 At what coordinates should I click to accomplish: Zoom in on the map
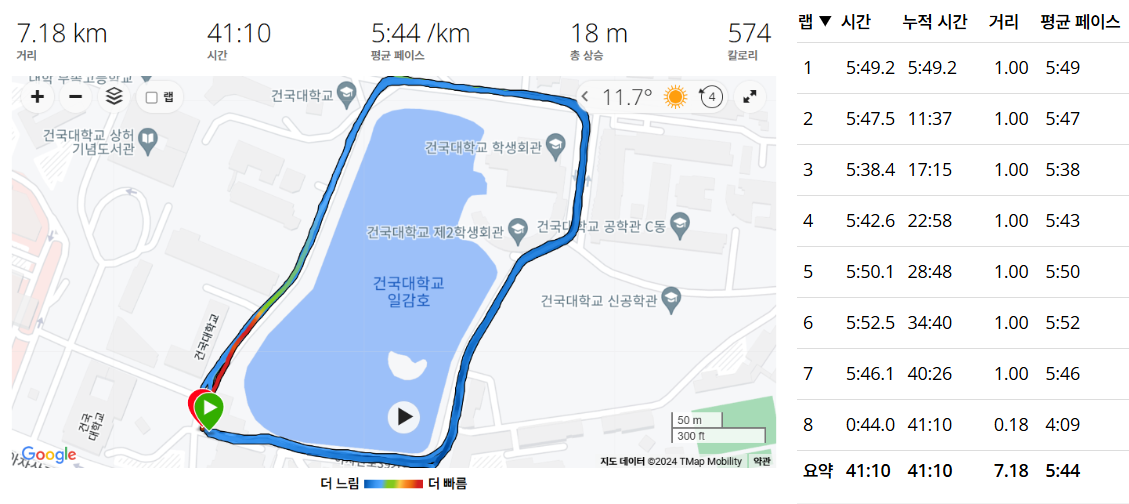click(x=37, y=97)
